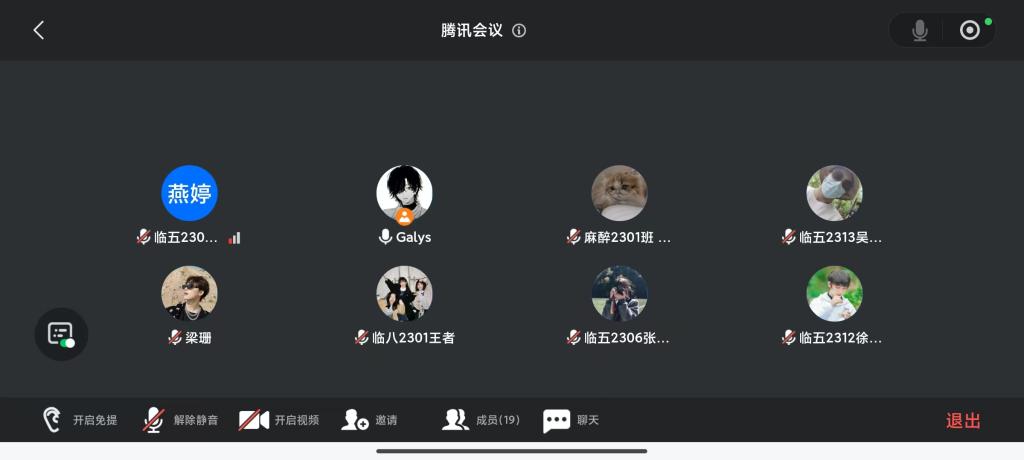Select the 燕婷 participant tile
The height and width of the screenshot is (460, 1024).
pos(189,194)
